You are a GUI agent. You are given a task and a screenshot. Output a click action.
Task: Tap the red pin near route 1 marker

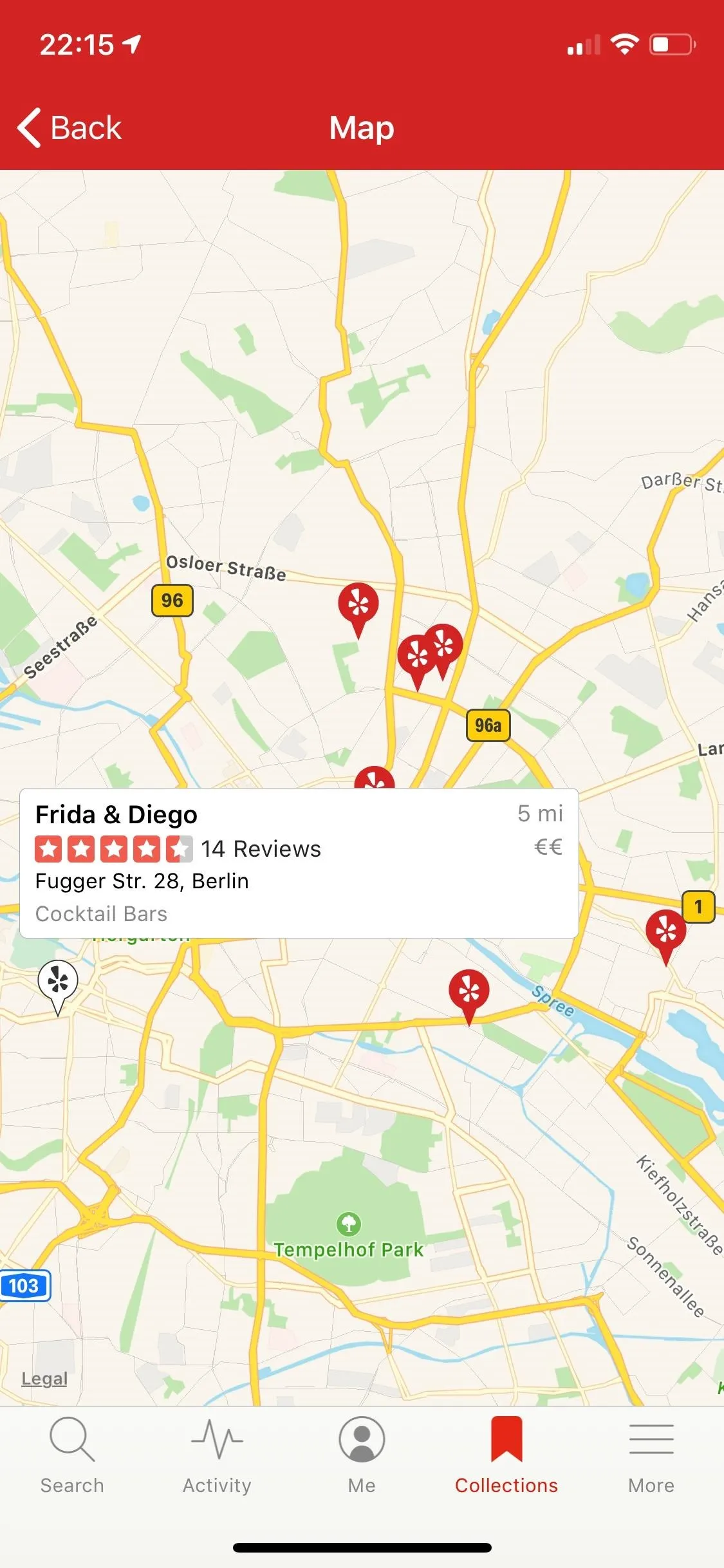tap(665, 937)
